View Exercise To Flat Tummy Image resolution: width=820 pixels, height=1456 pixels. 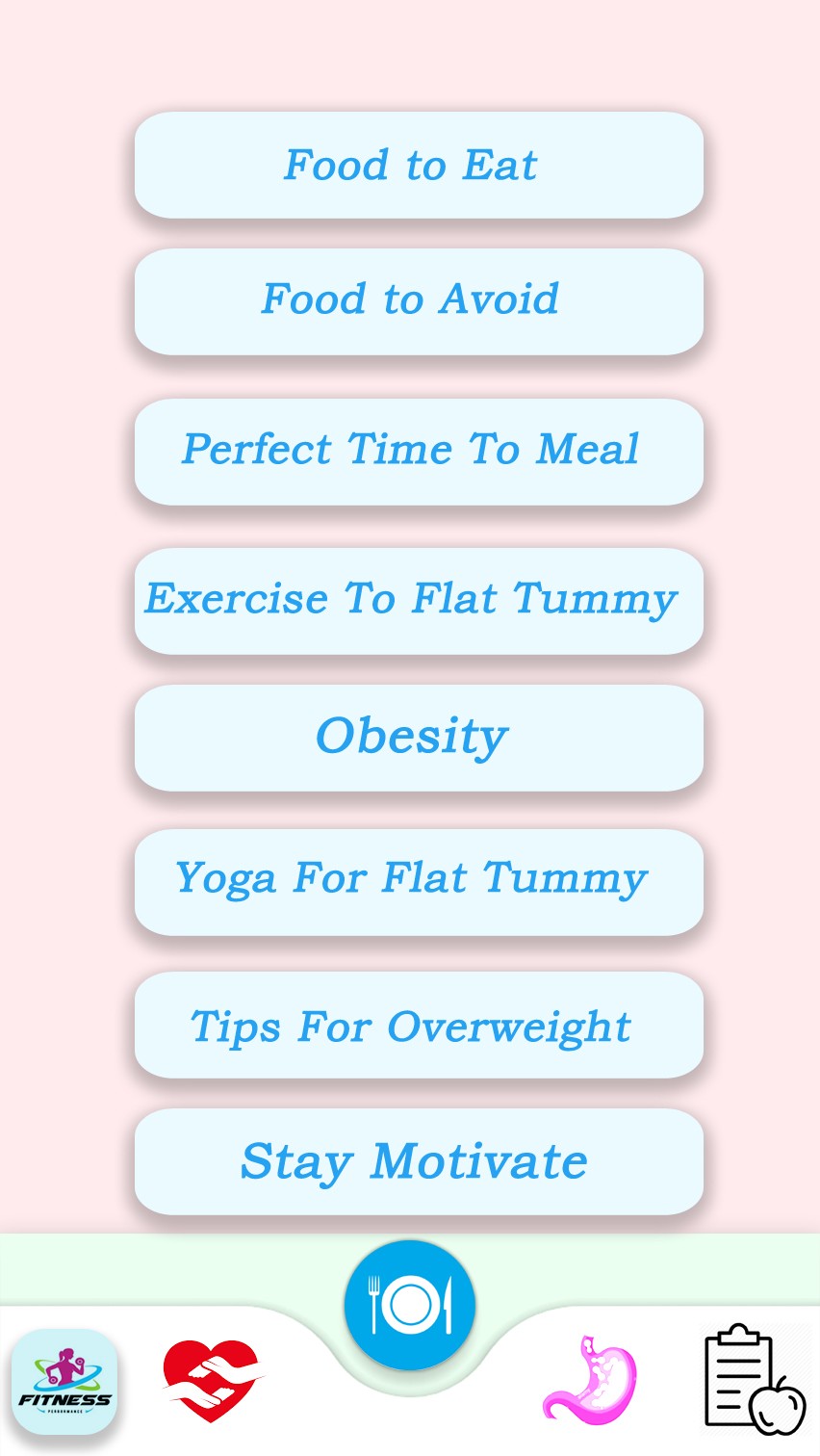419,601
